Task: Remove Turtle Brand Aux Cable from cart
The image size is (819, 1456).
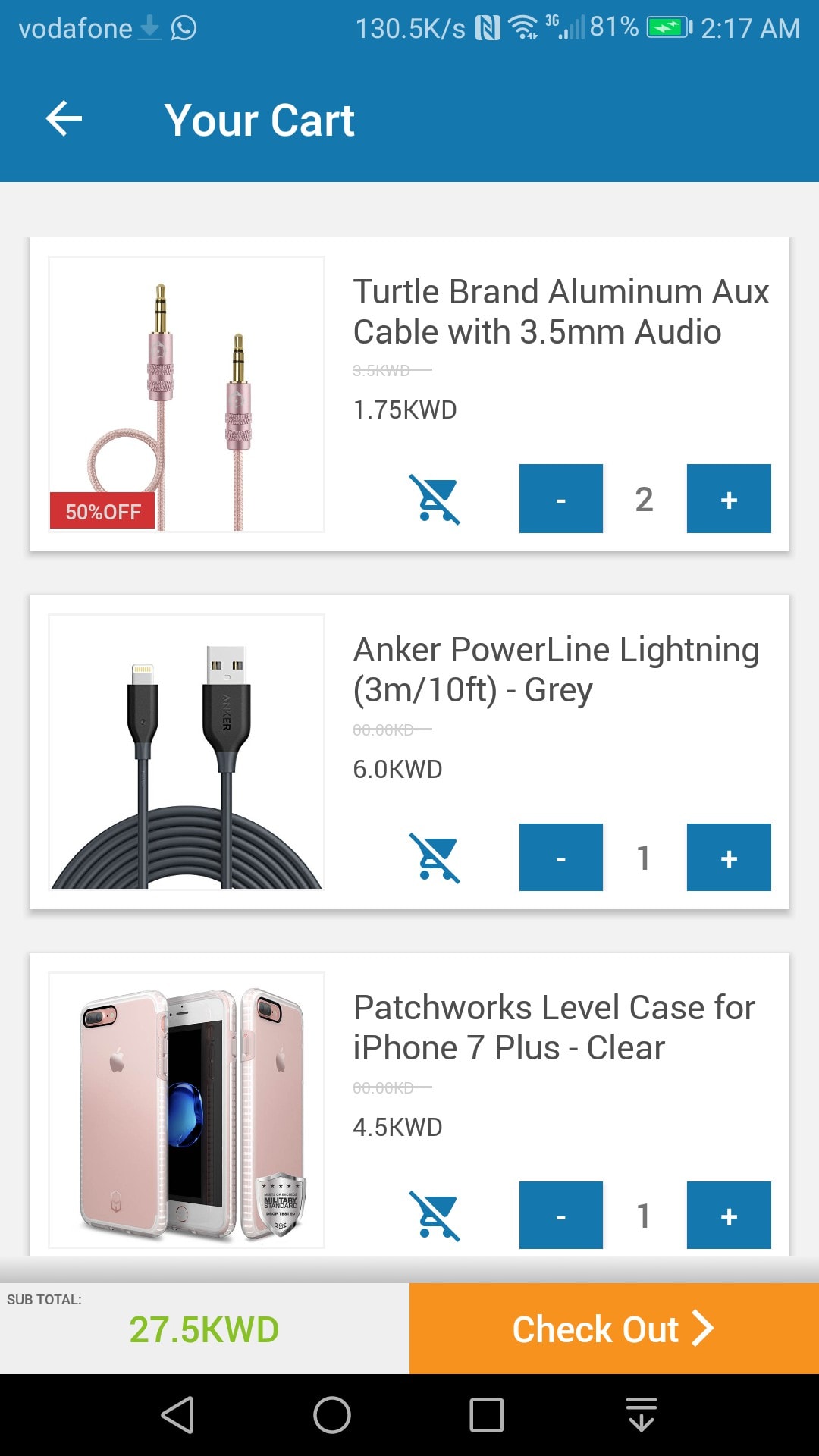Action: coord(435,499)
